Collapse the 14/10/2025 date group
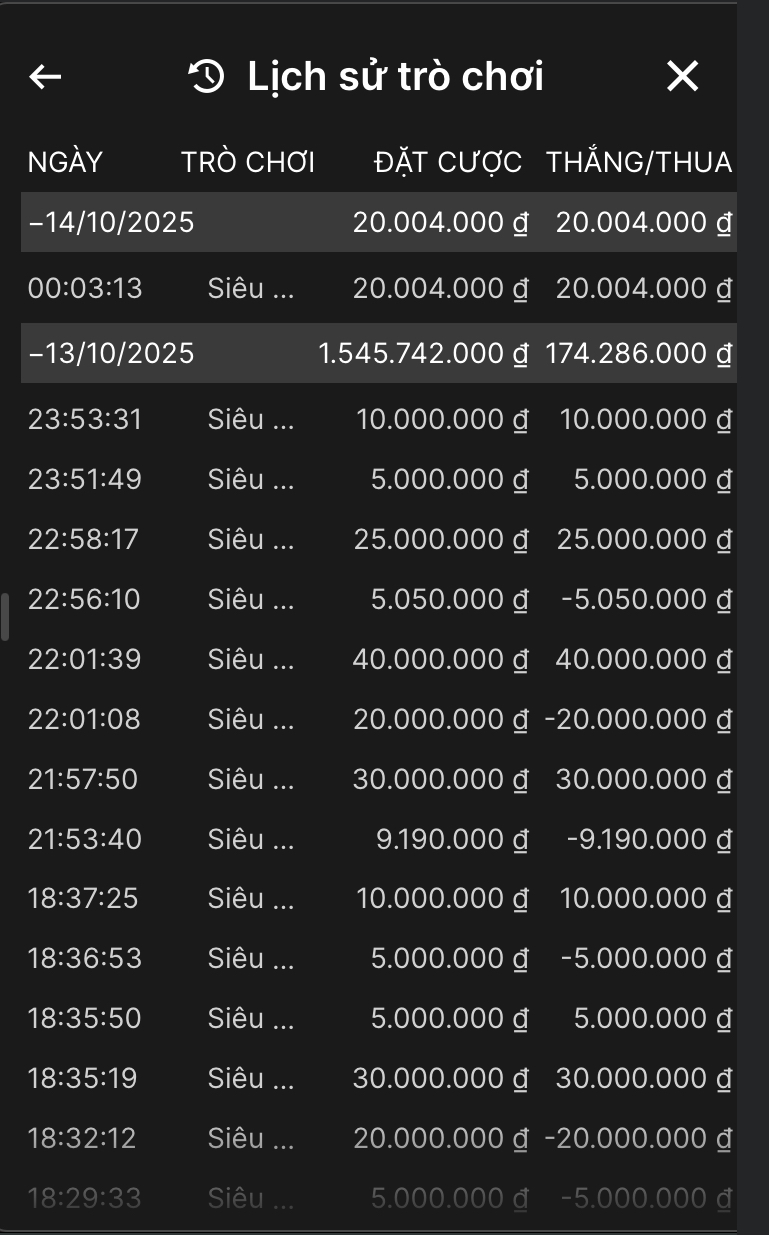 (x=112, y=222)
